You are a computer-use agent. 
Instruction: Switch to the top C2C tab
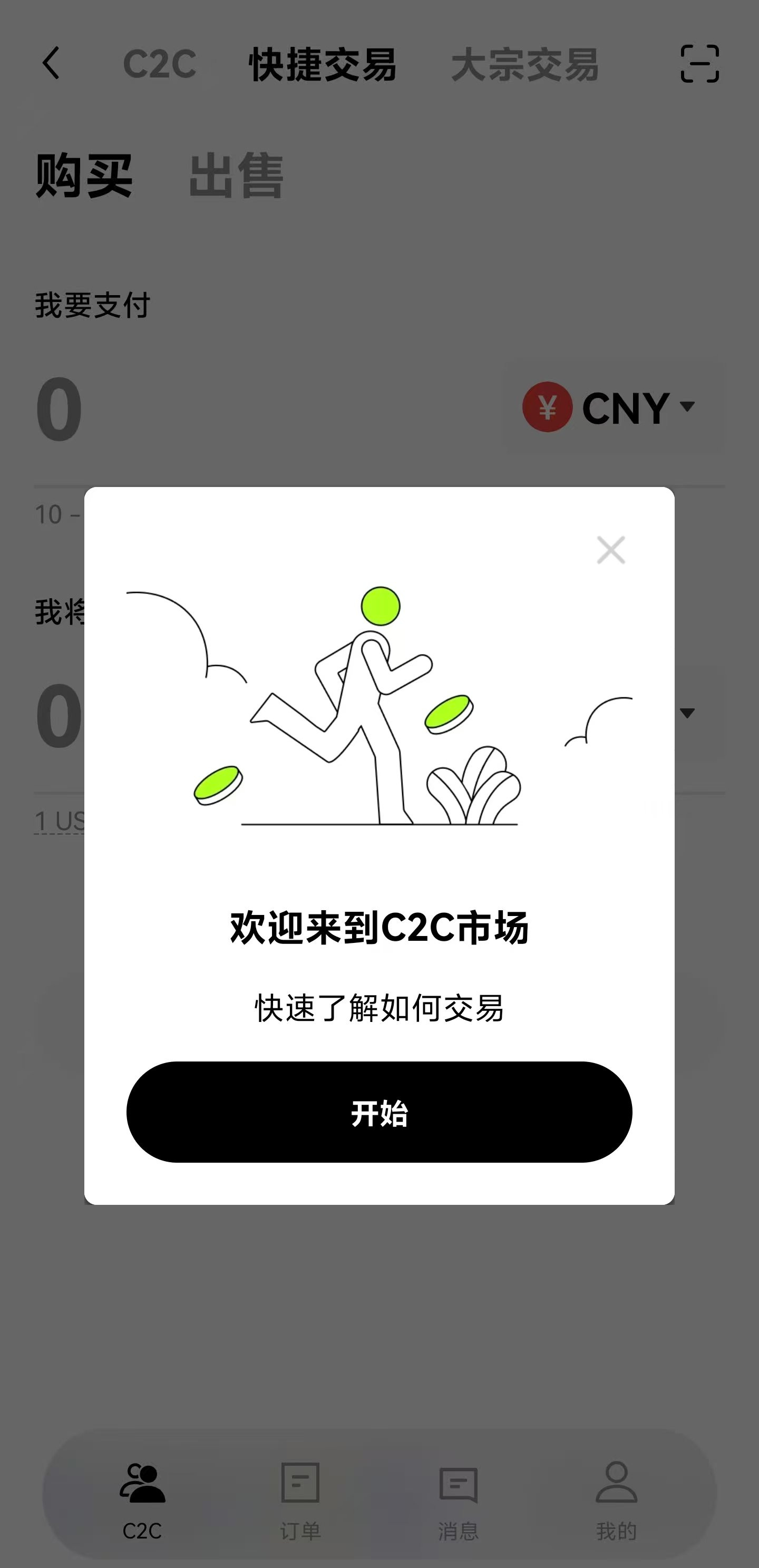(x=160, y=64)
